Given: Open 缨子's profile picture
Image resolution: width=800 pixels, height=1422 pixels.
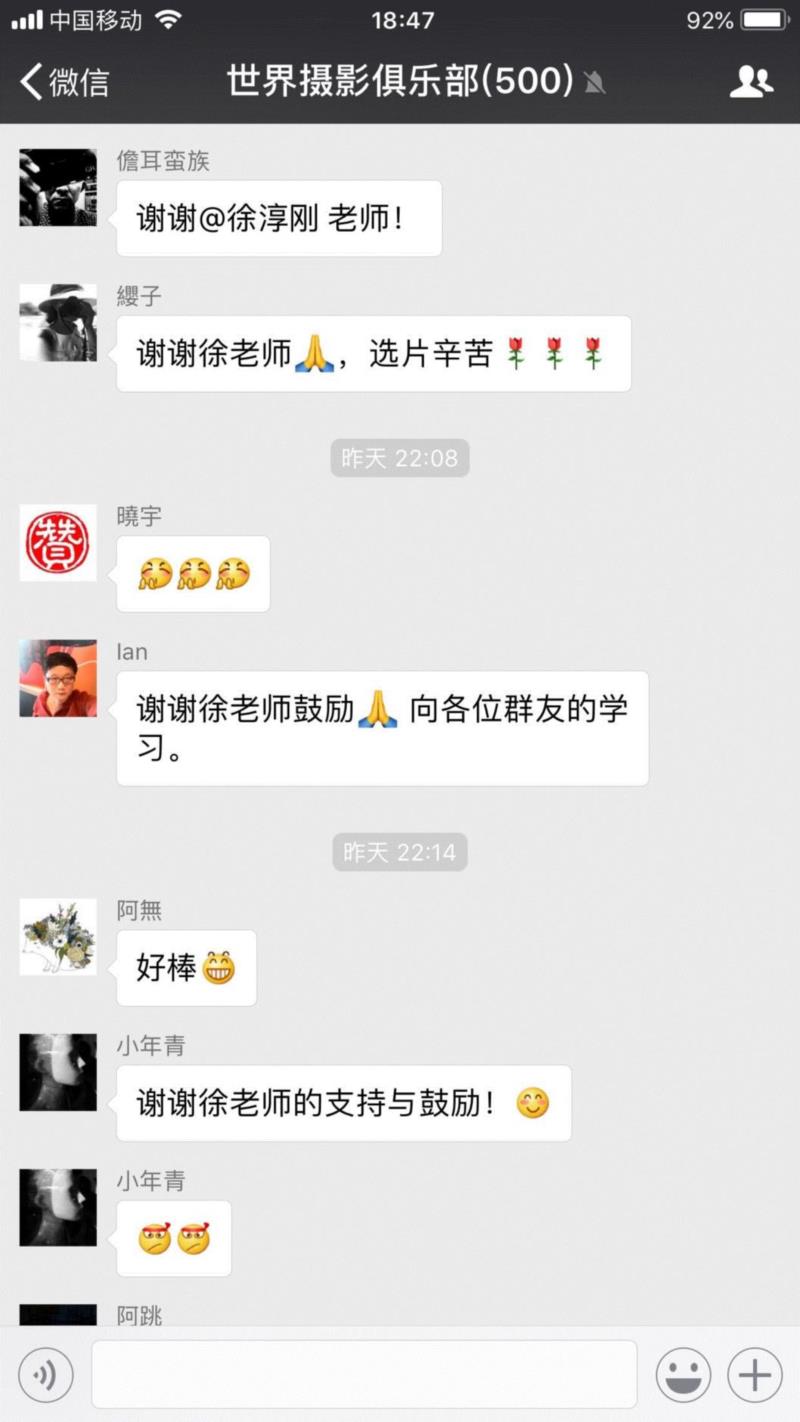Looking at the screenshot, I should pos(58,322).
